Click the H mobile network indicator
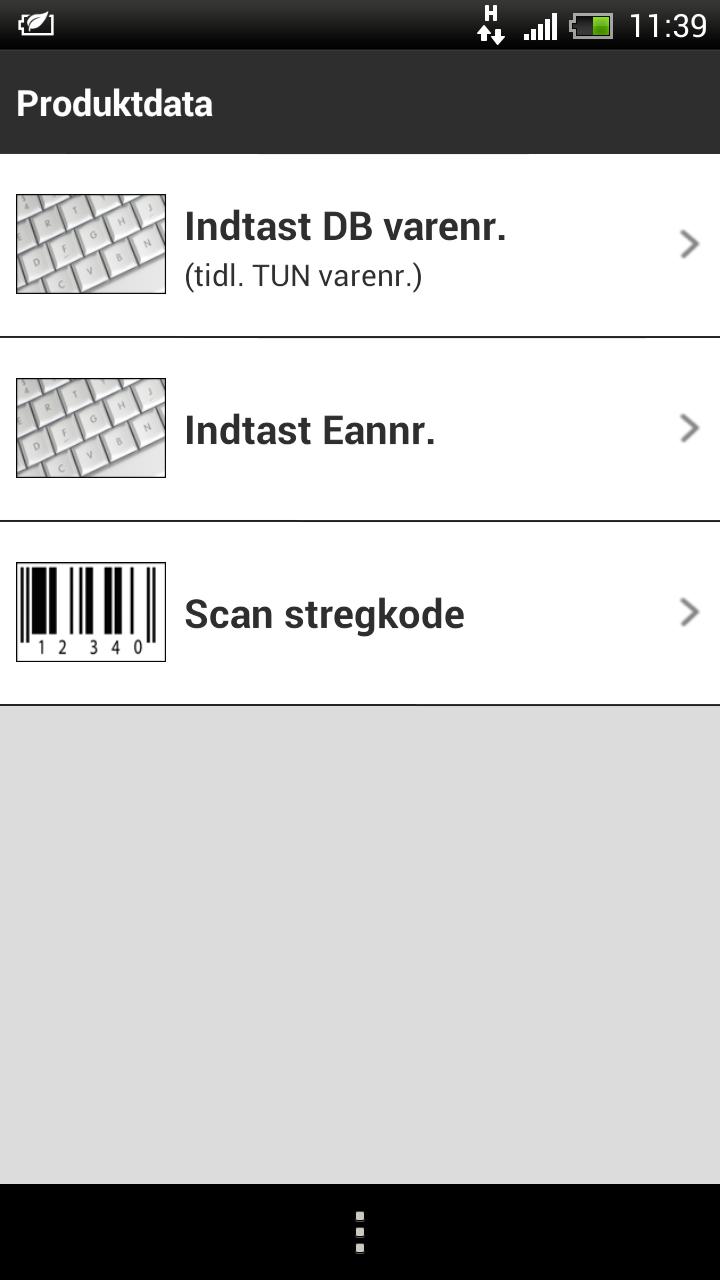The height and width of the screenshot is (1280, 720). coord(489,15)
